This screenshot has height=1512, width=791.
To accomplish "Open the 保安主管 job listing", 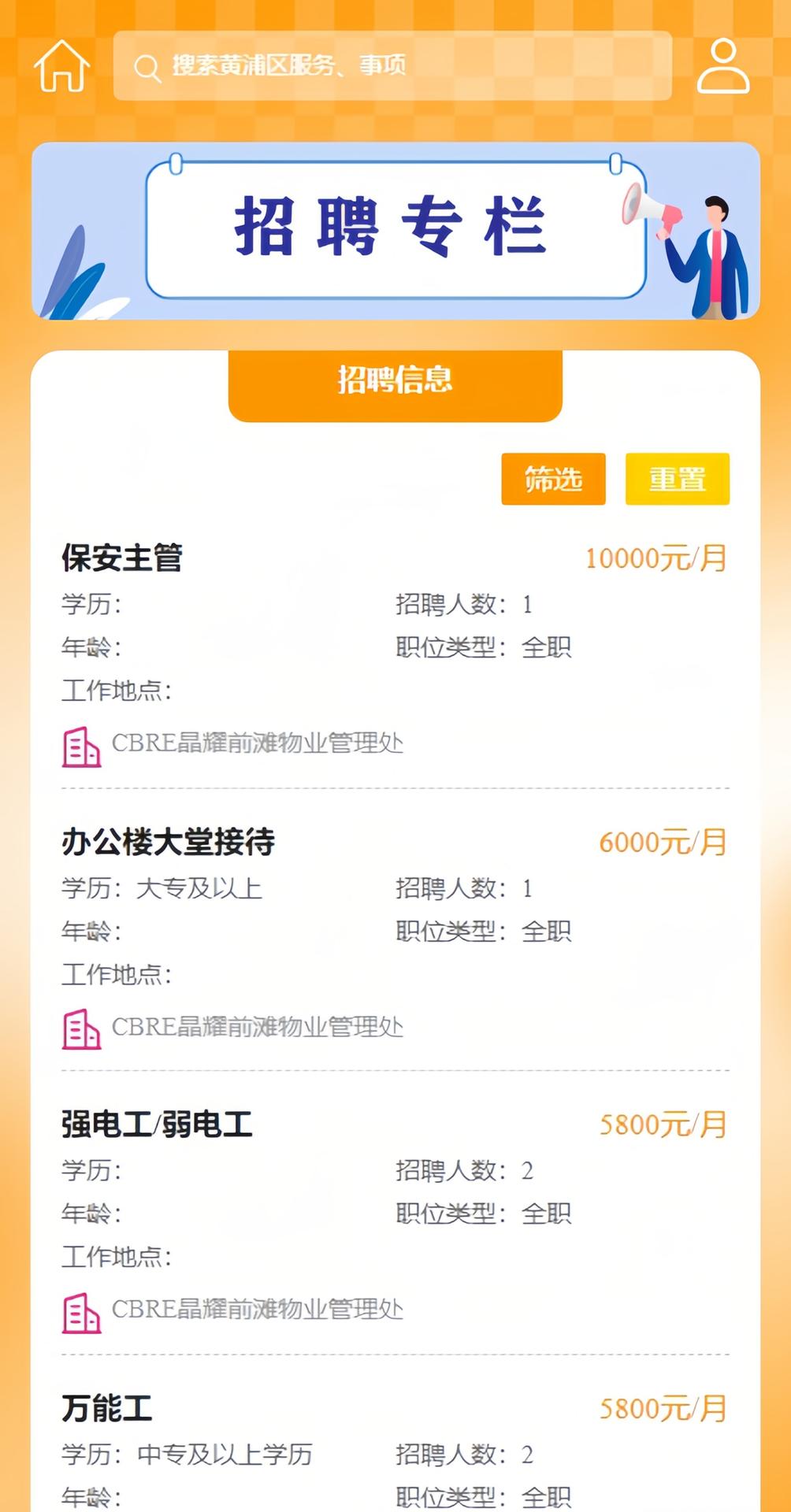I will (123, 558).
